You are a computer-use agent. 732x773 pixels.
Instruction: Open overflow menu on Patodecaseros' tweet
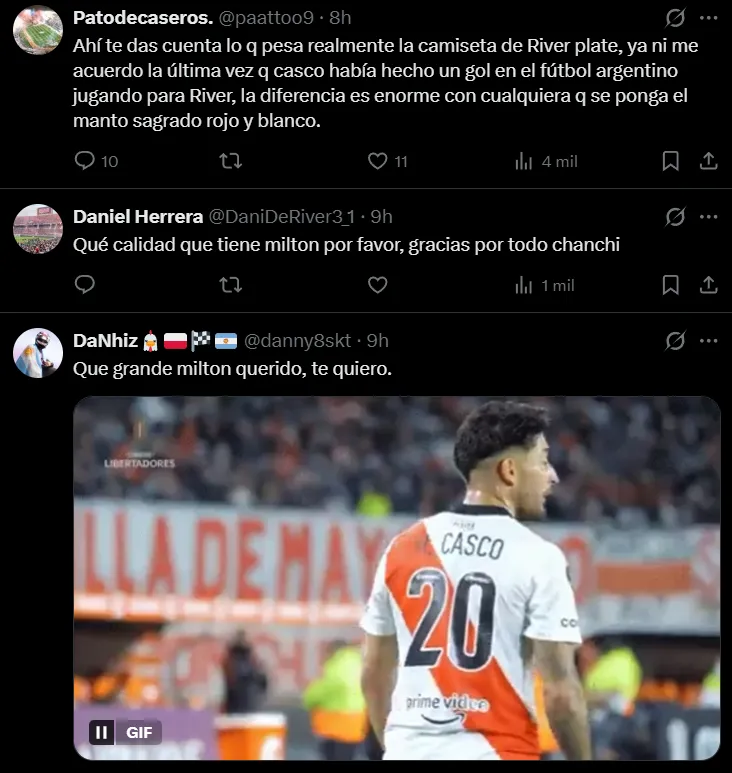708,17
